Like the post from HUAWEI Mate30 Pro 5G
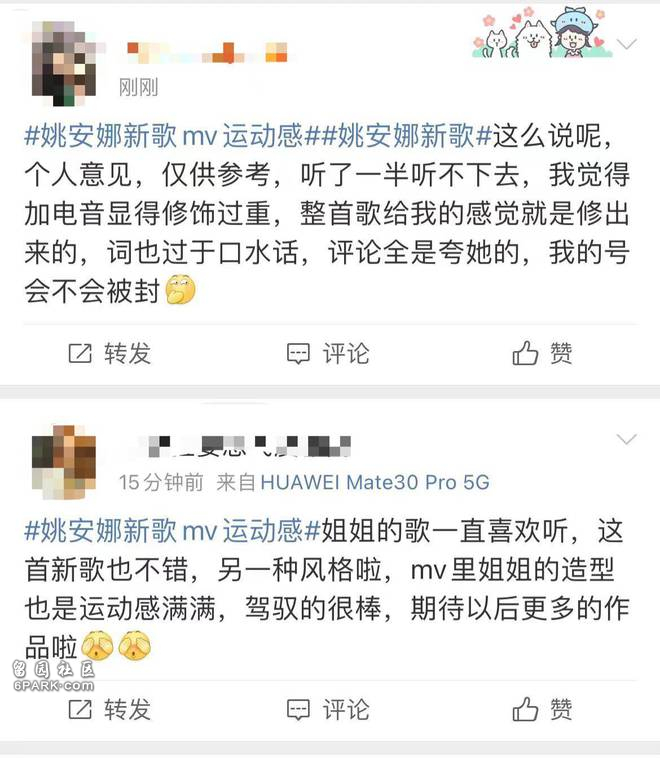 click(542, 710)
